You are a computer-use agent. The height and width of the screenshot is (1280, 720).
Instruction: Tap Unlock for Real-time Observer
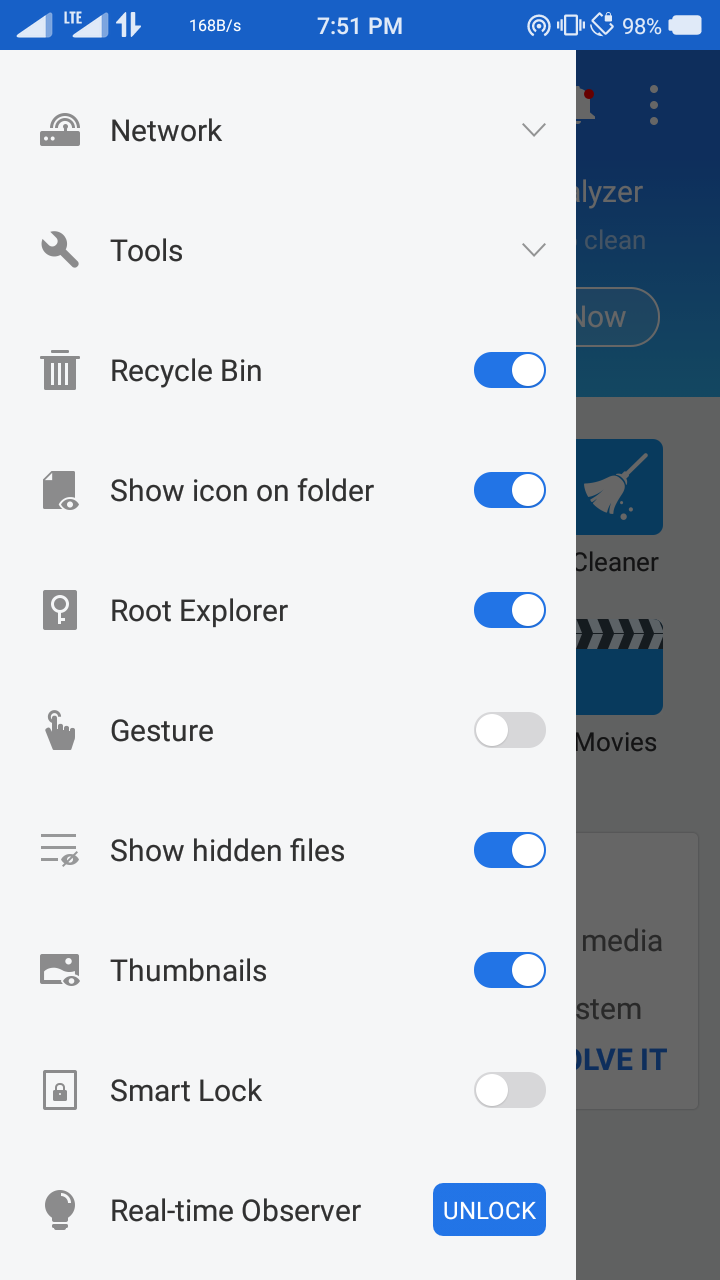point(489,1210)
